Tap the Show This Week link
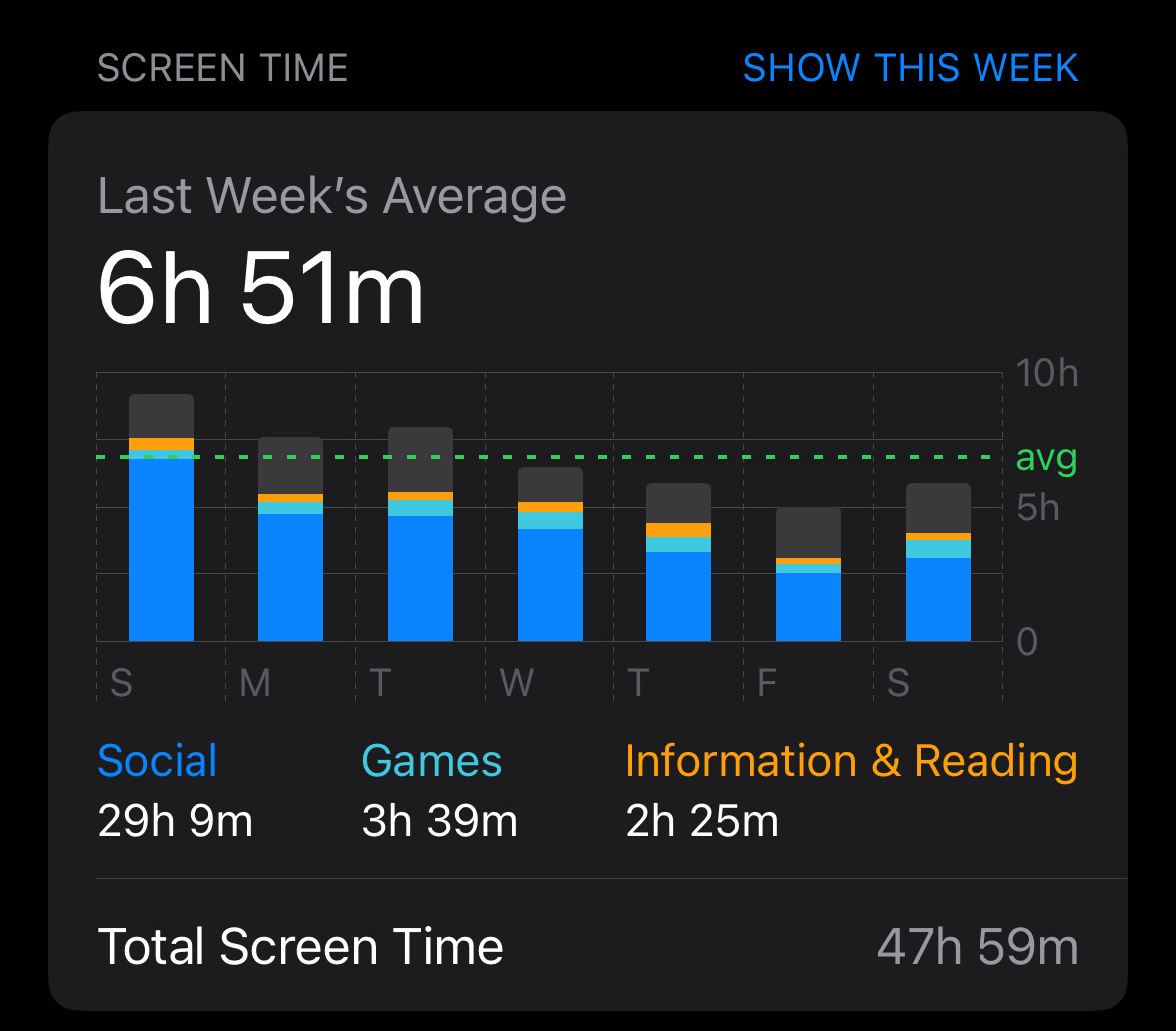Image resolution: width=1176 pixels, height=1031 pixels. [911, 68]
